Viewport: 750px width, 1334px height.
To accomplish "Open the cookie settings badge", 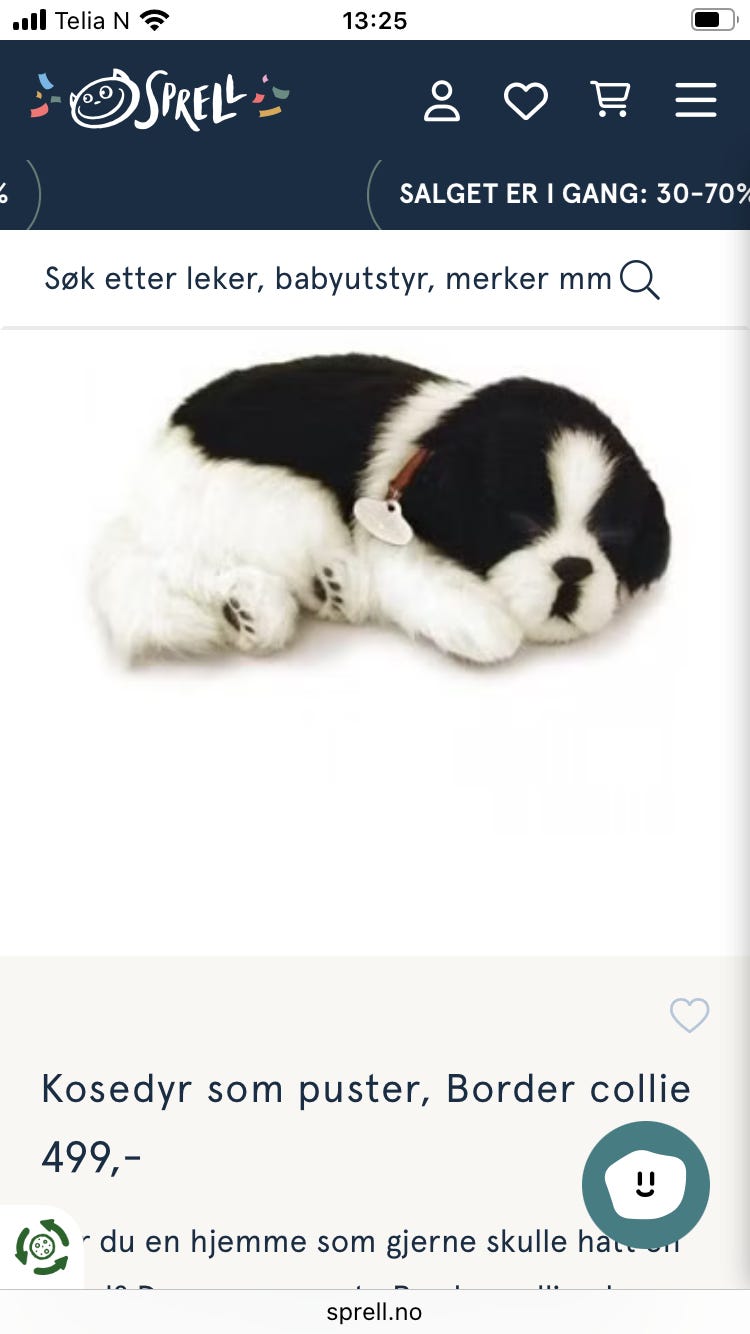I will click(42, 1247).
